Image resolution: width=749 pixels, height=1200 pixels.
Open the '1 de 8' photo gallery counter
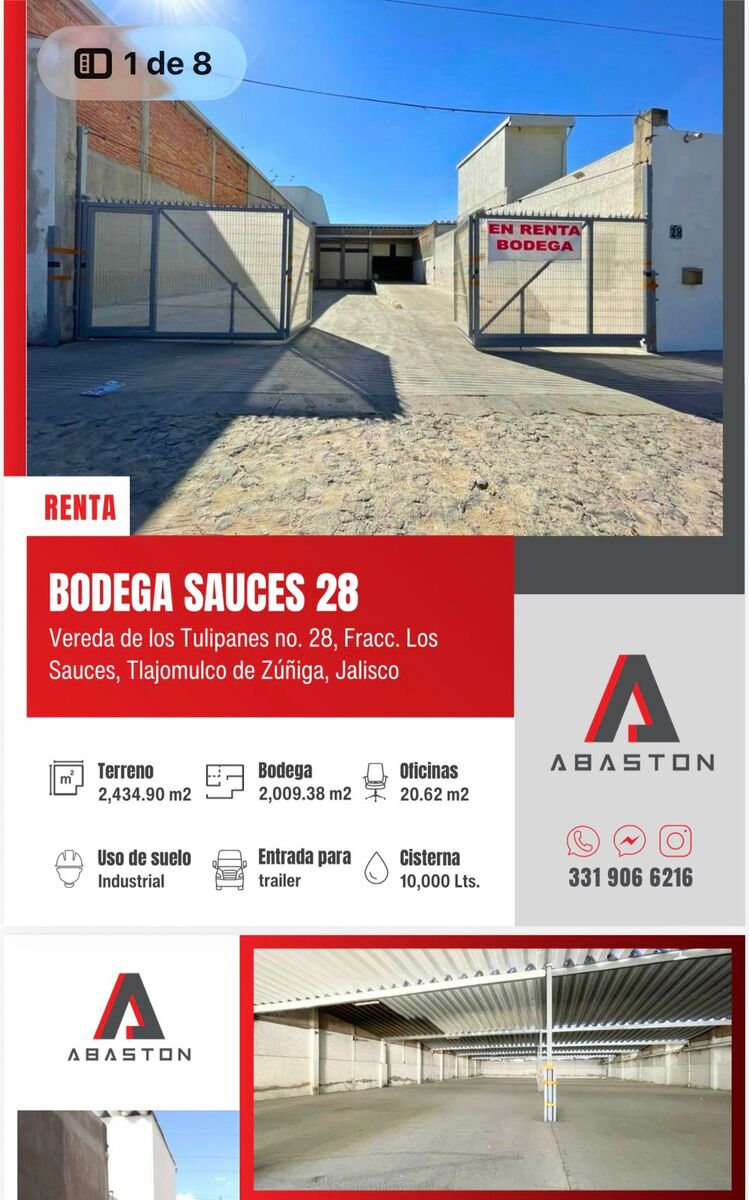click(142, 64)
